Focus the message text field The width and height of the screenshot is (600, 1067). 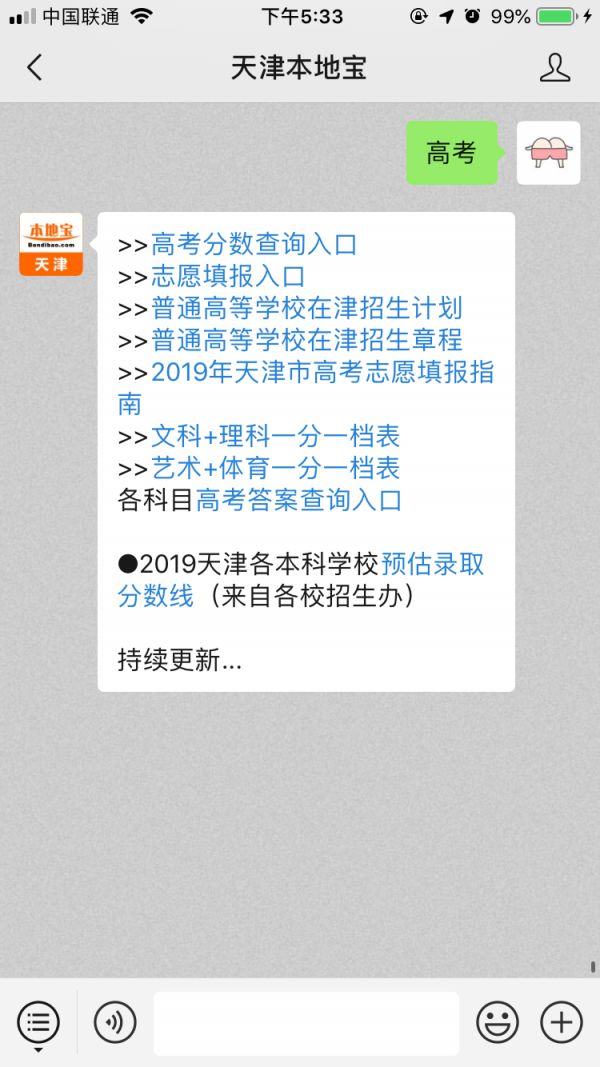click(x=306, y=1022)
